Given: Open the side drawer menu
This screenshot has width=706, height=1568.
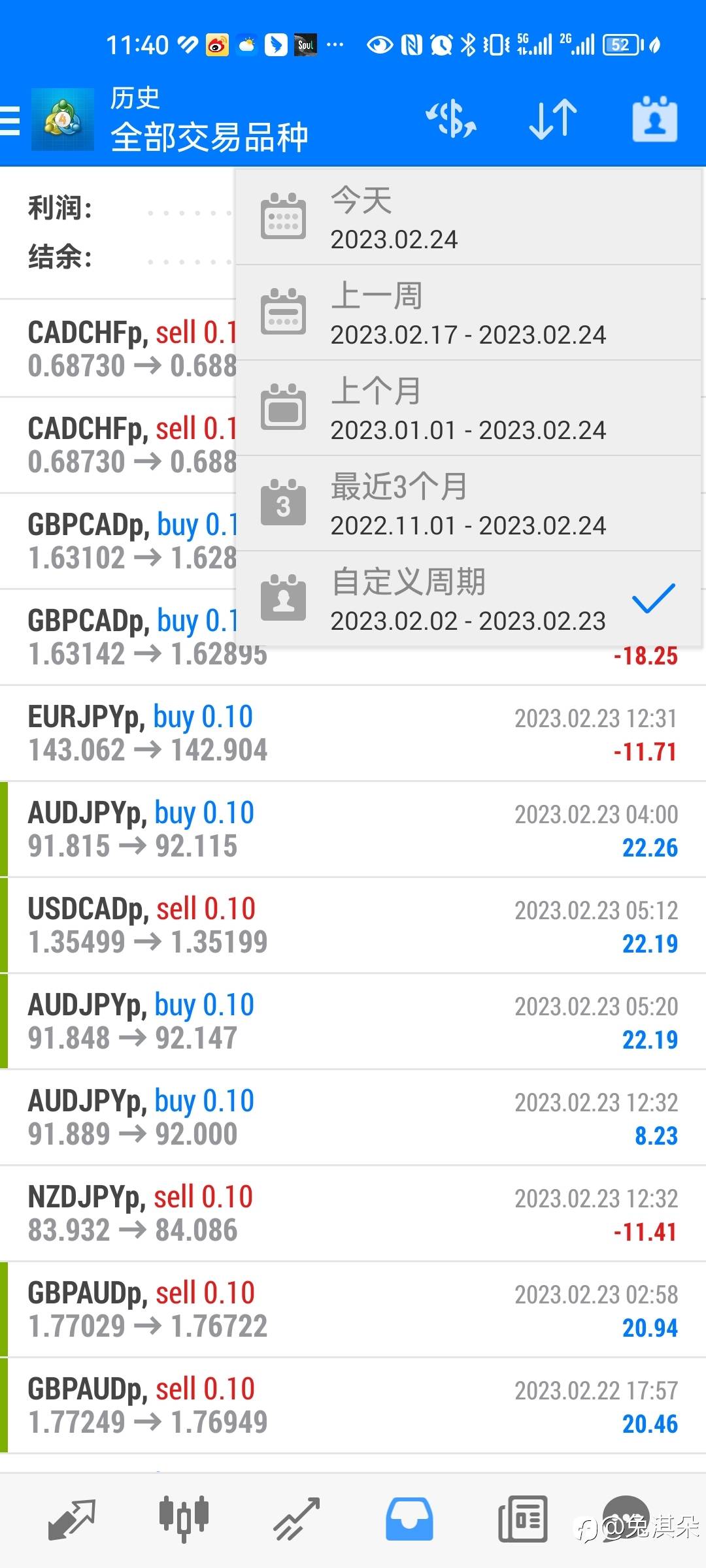Looking at the screenshot, I should 10,121.
